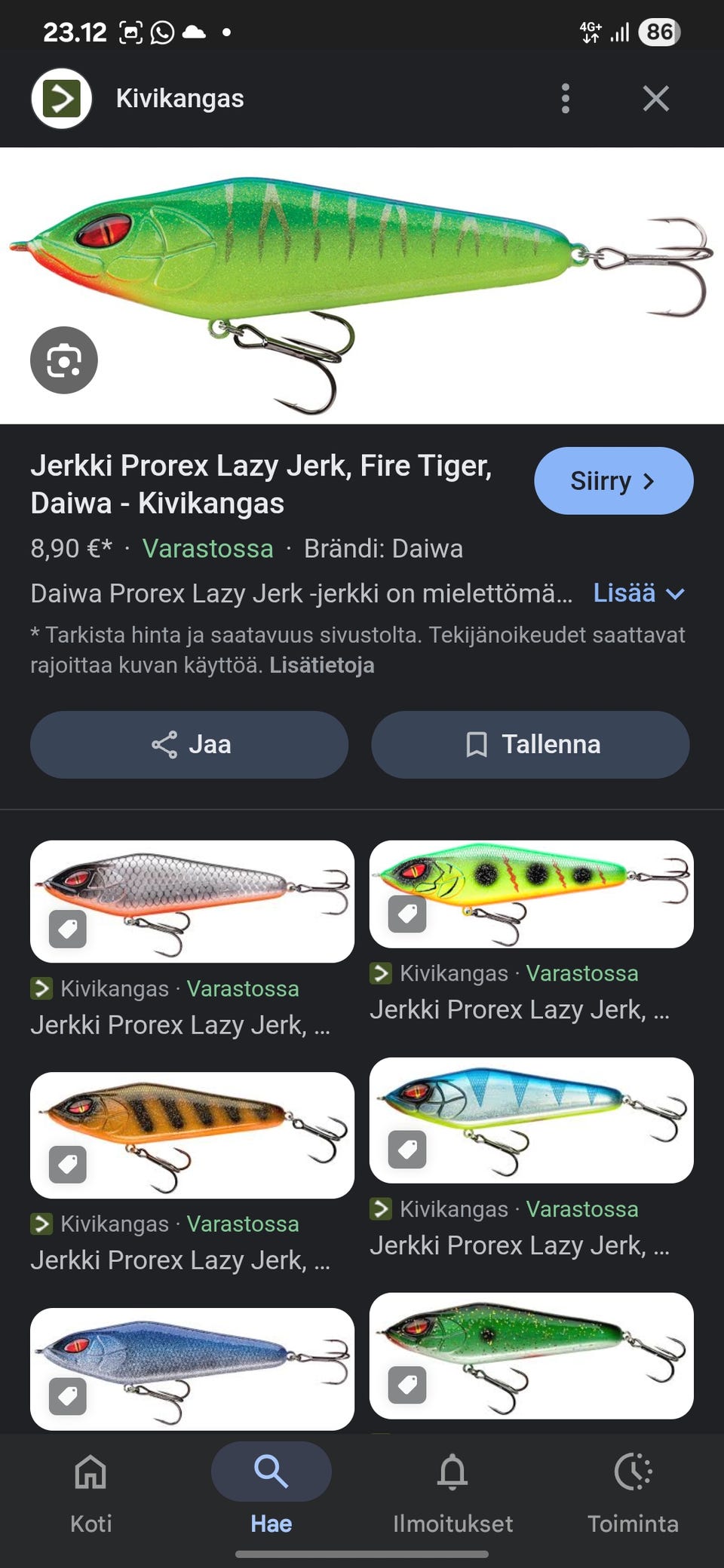Close the Kivikangas image viewer
The image size is (724, 1568).
tap(655, 99)
